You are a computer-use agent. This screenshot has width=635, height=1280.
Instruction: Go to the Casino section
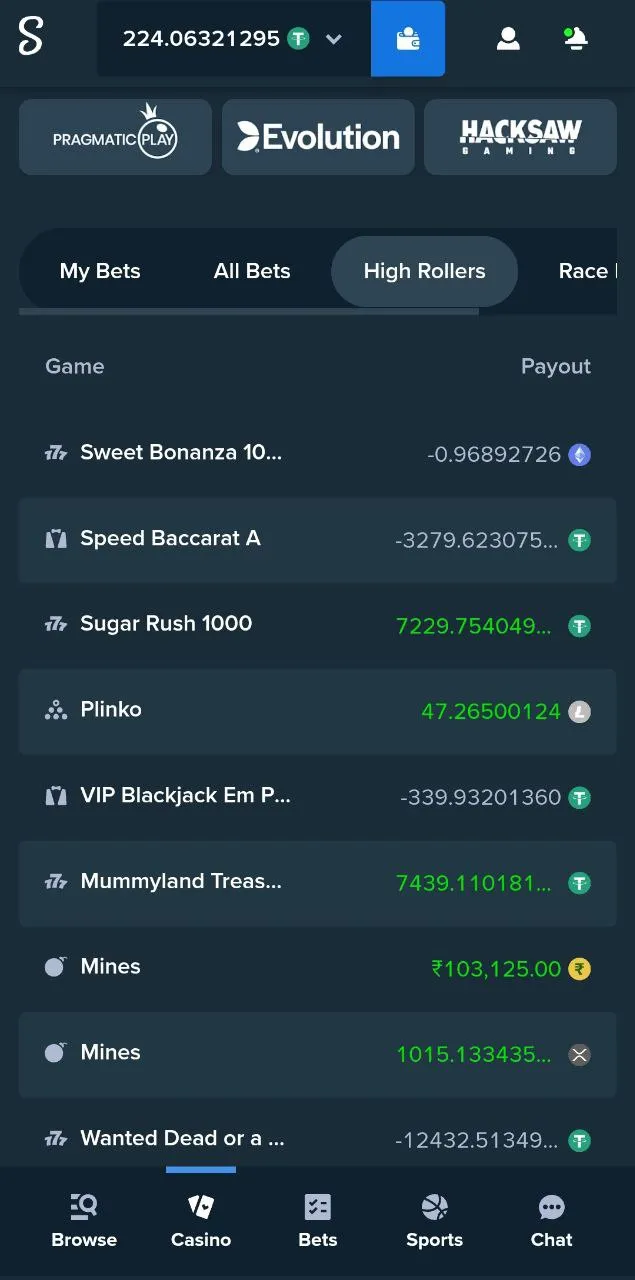[x=201, y=1221]
